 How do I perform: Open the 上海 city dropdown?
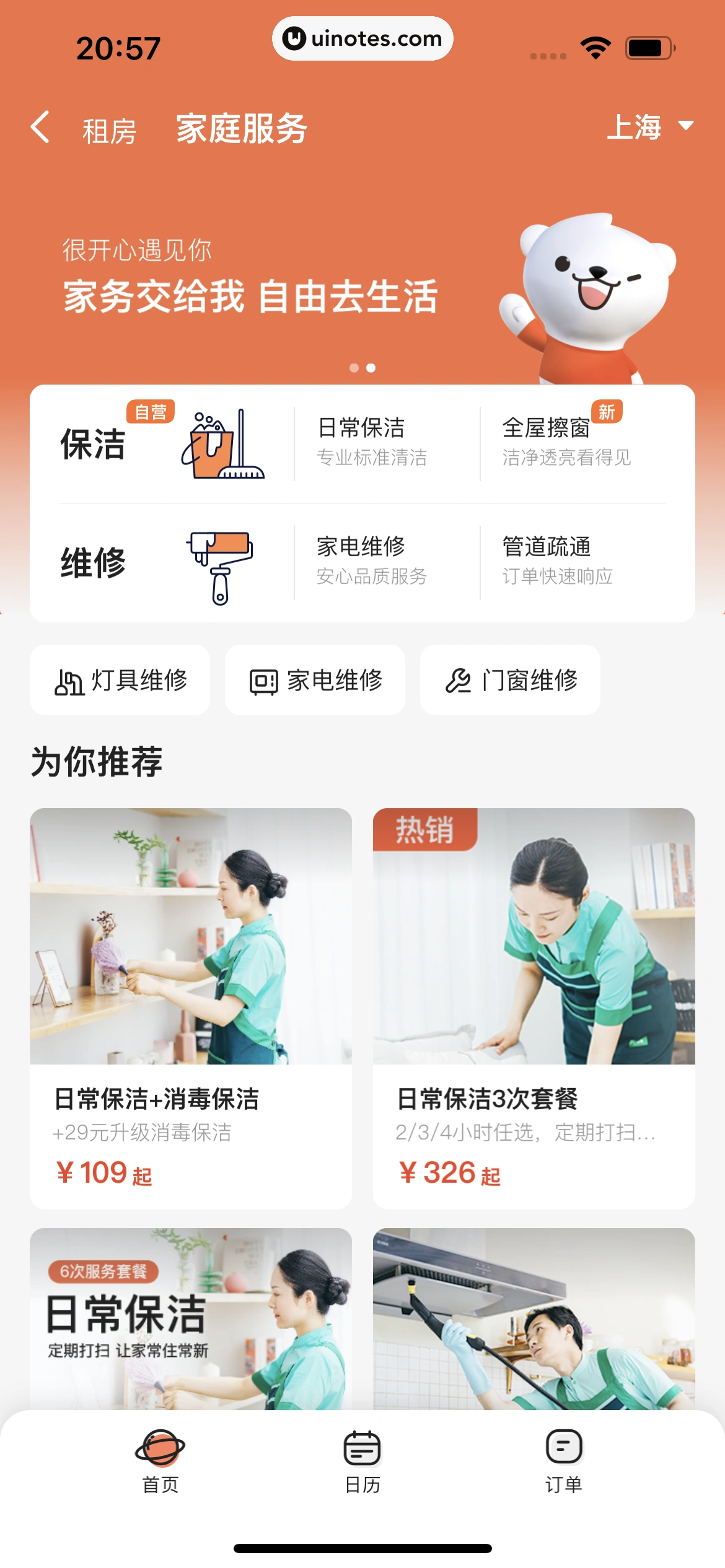point(649,127)
